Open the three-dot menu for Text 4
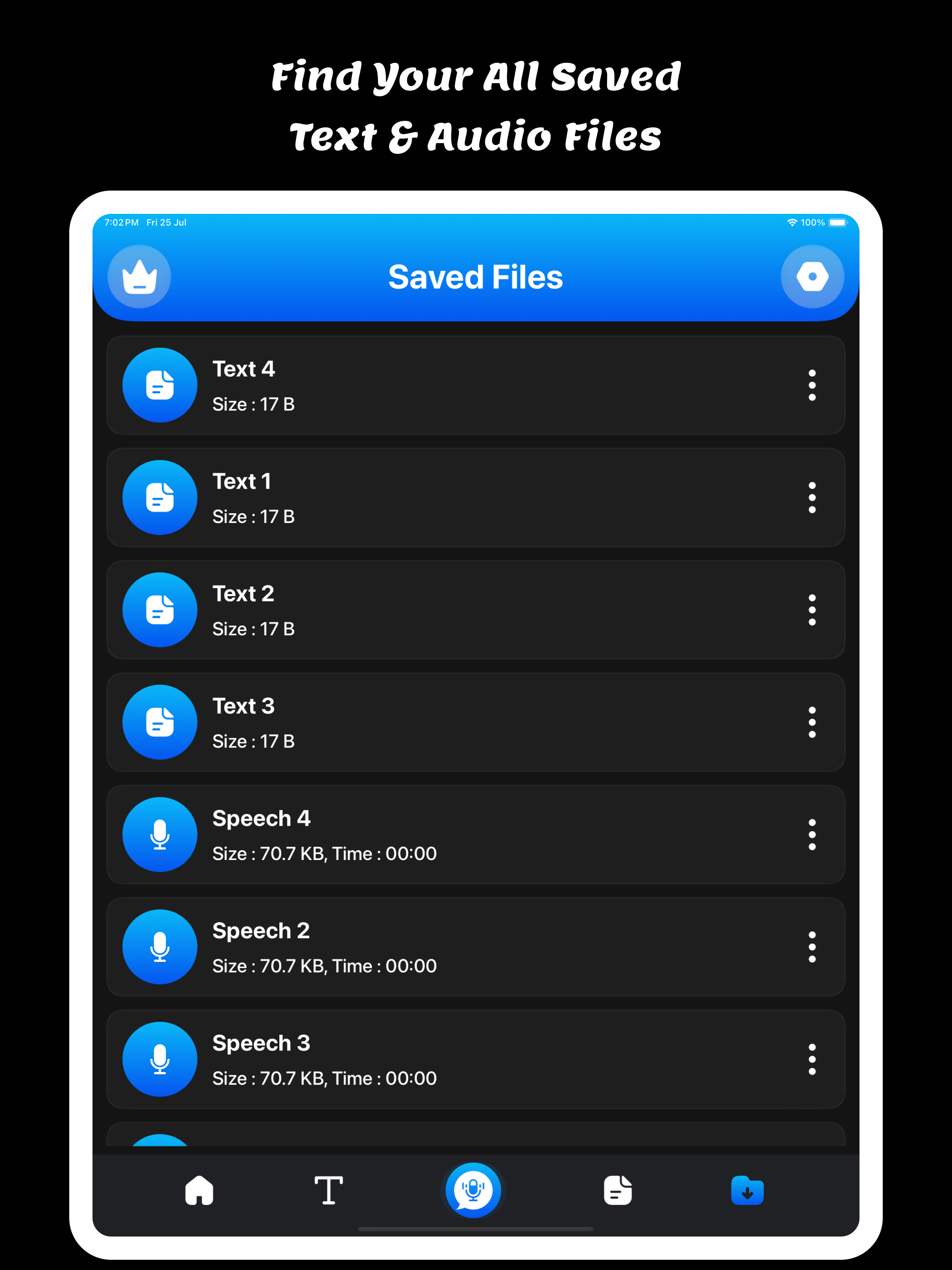The width and height of the screenshot is (952, 1270). tap(812, 385)
